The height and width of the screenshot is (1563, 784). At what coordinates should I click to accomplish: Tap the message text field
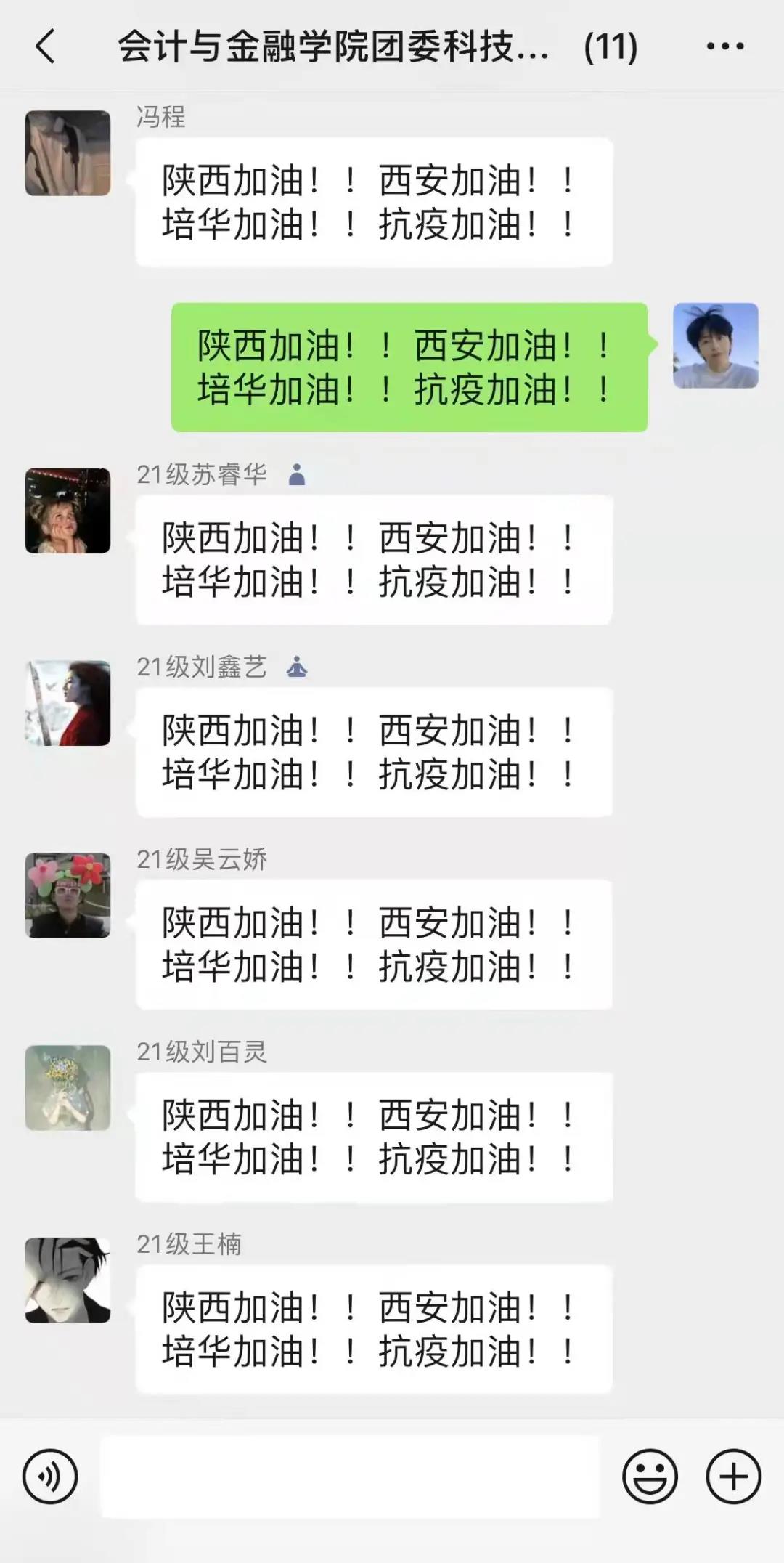[350, 1477]
